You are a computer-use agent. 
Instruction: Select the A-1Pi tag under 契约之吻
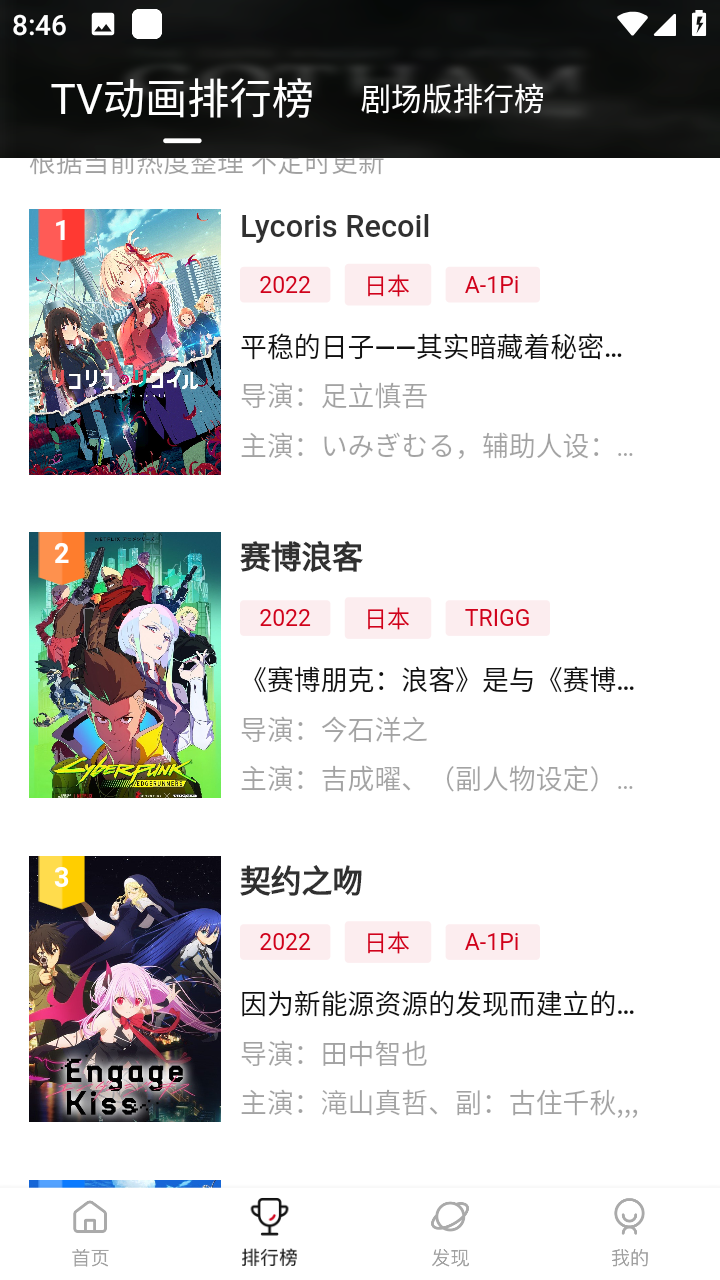coord(491,941)
